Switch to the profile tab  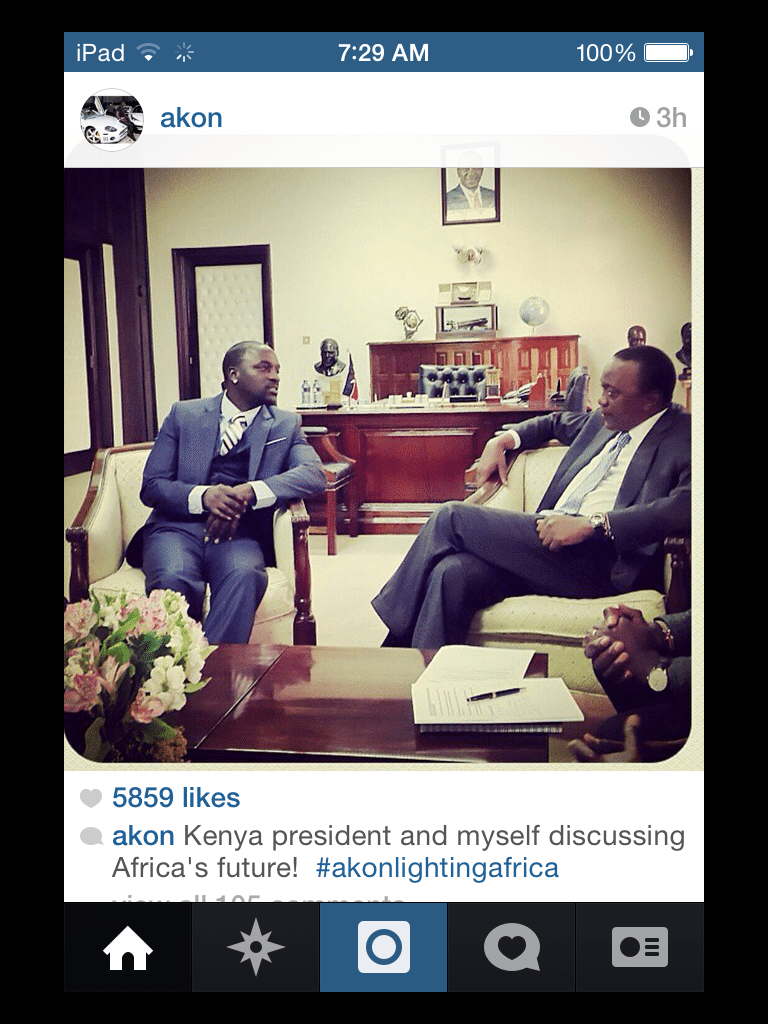point(640,948)
